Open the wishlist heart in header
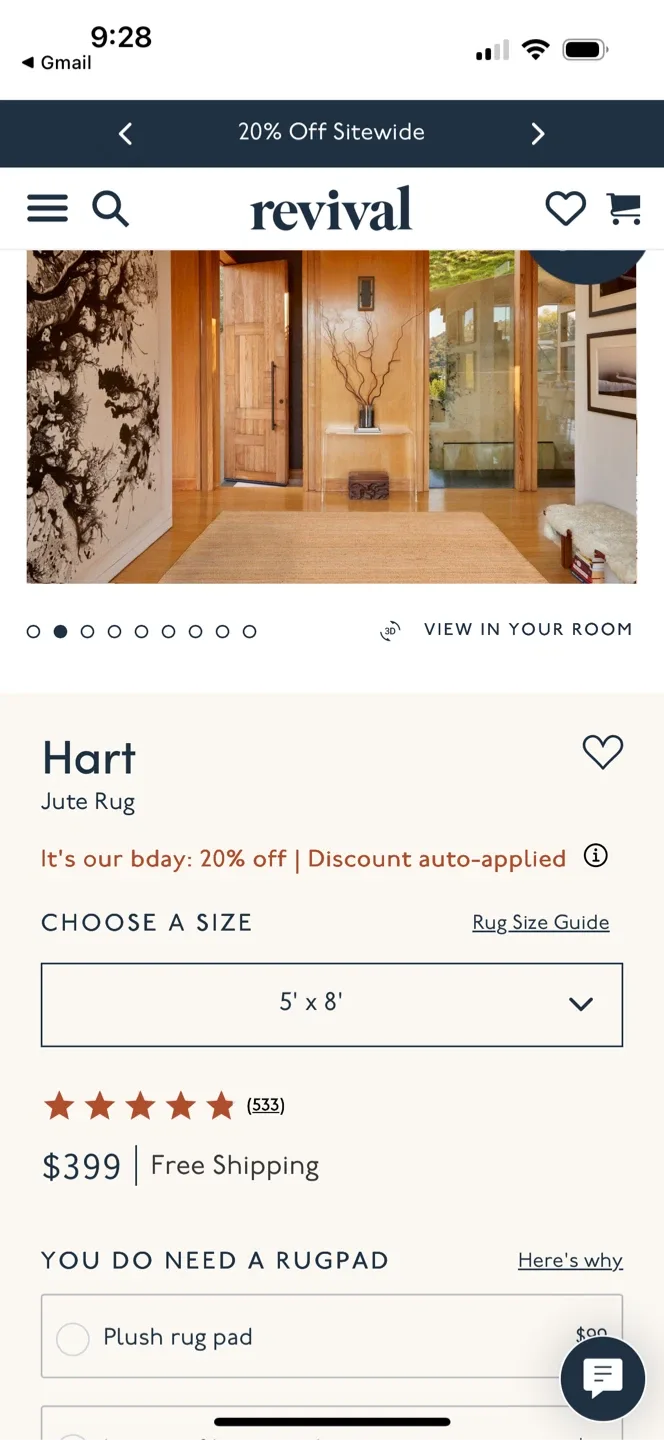Screen dimensions: 664x1440 565,208
